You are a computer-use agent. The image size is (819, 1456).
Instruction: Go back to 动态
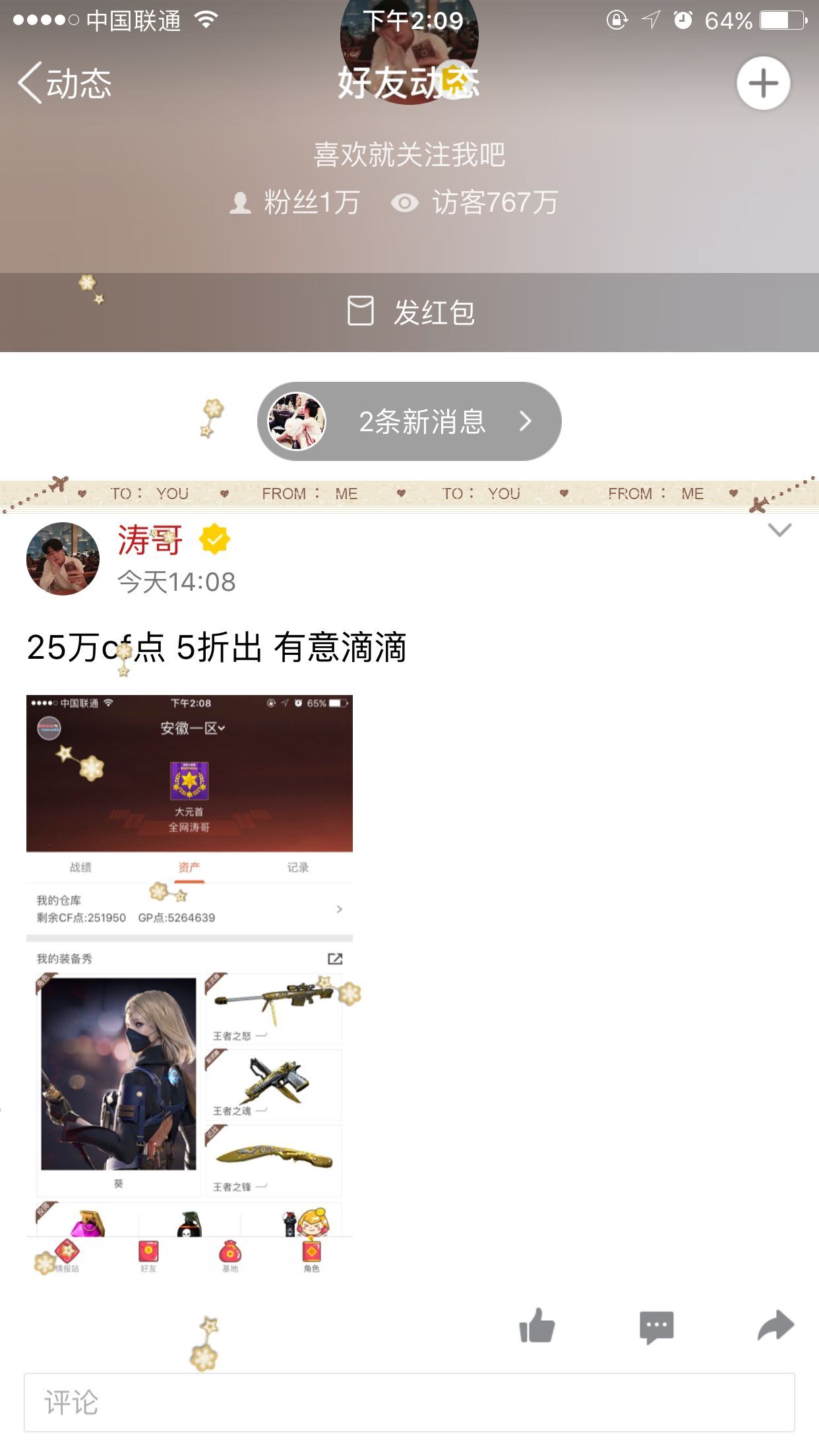pos(65,84)
